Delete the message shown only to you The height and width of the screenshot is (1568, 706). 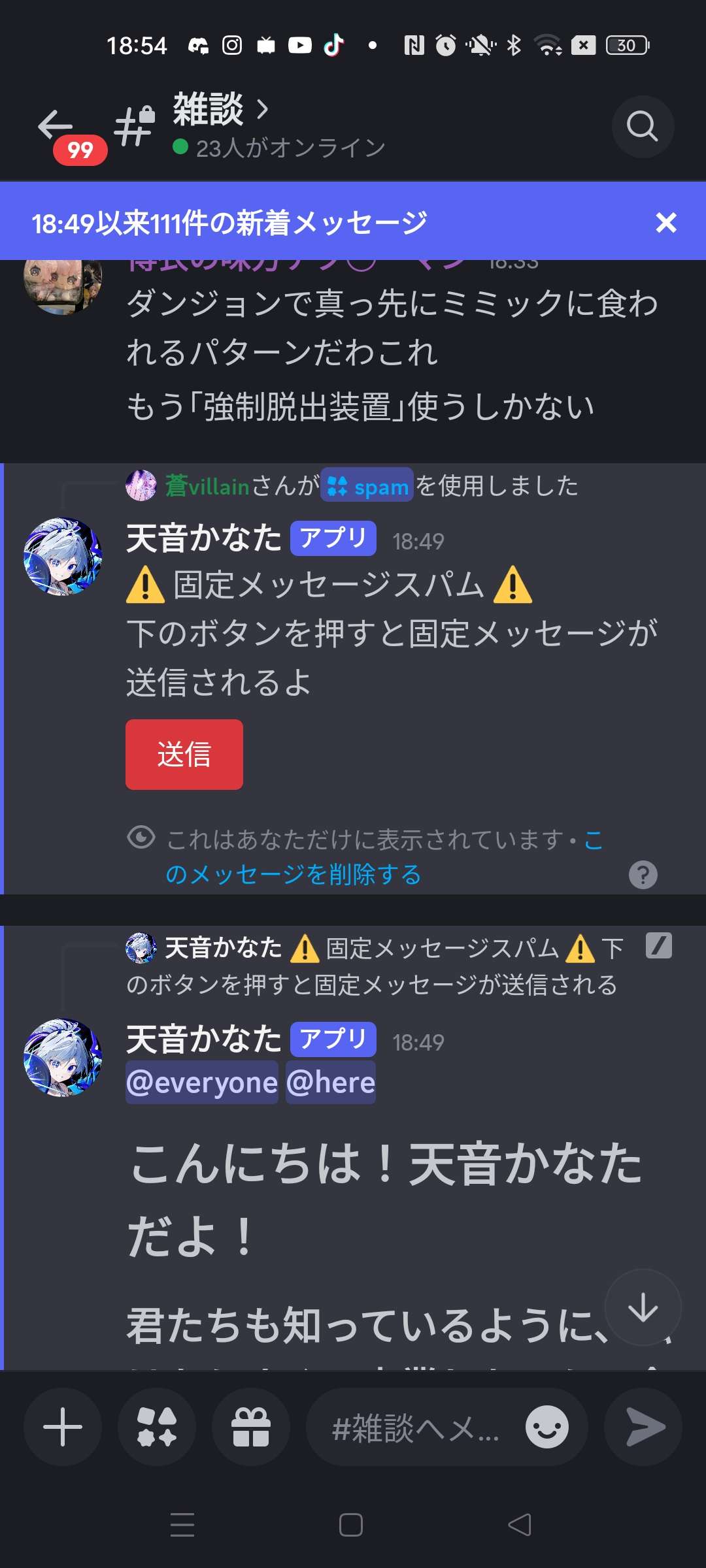pos(294,874)
